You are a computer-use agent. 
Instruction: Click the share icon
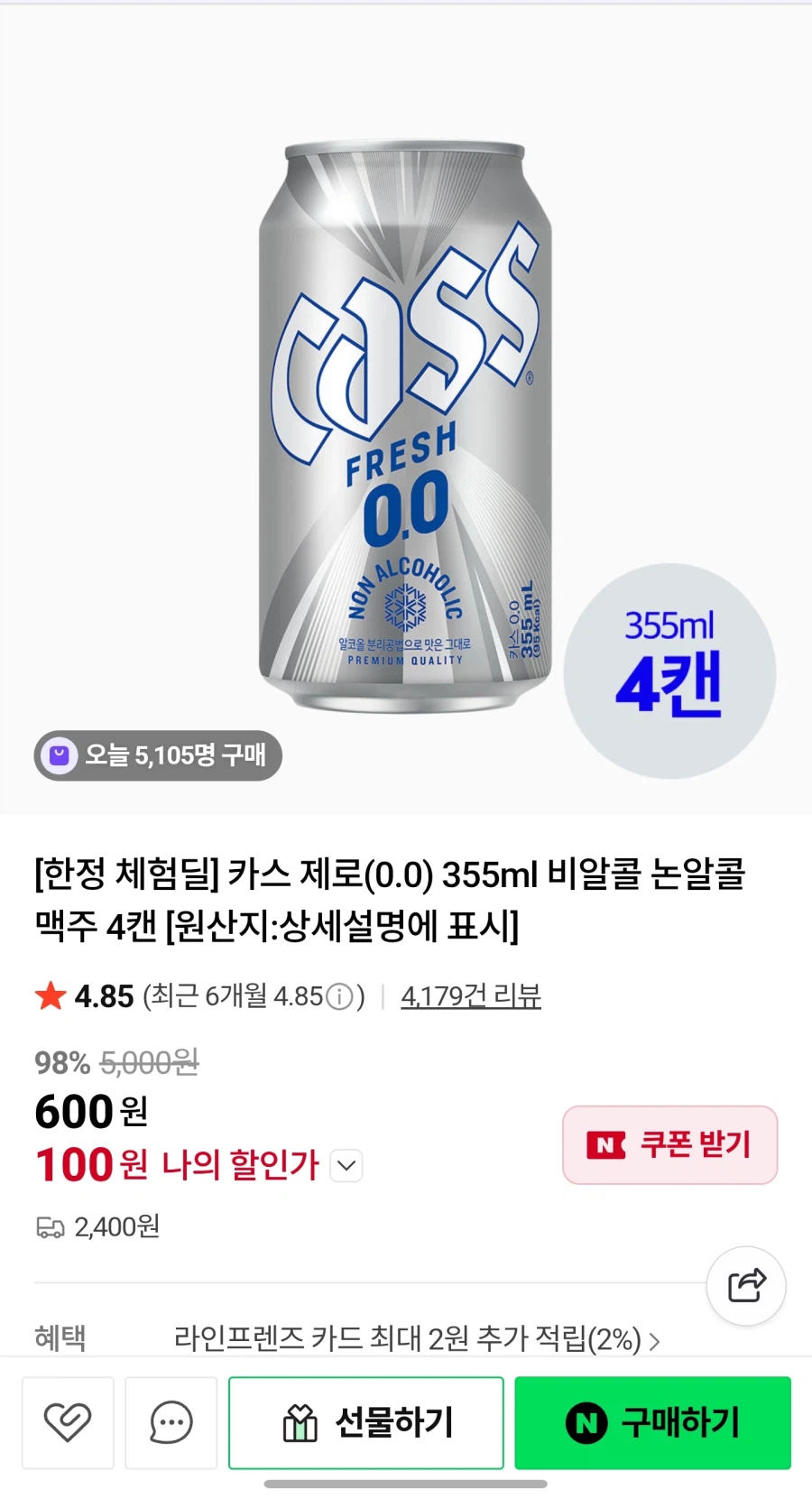(x=746, y=1287)
